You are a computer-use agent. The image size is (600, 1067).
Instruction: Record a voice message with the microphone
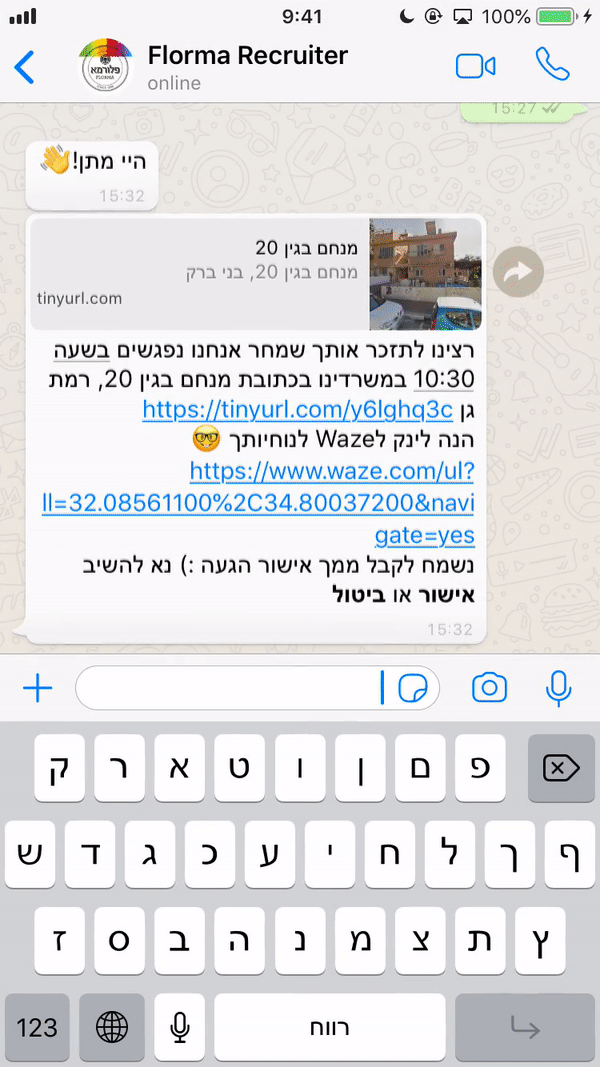click(x=559, y=689)
